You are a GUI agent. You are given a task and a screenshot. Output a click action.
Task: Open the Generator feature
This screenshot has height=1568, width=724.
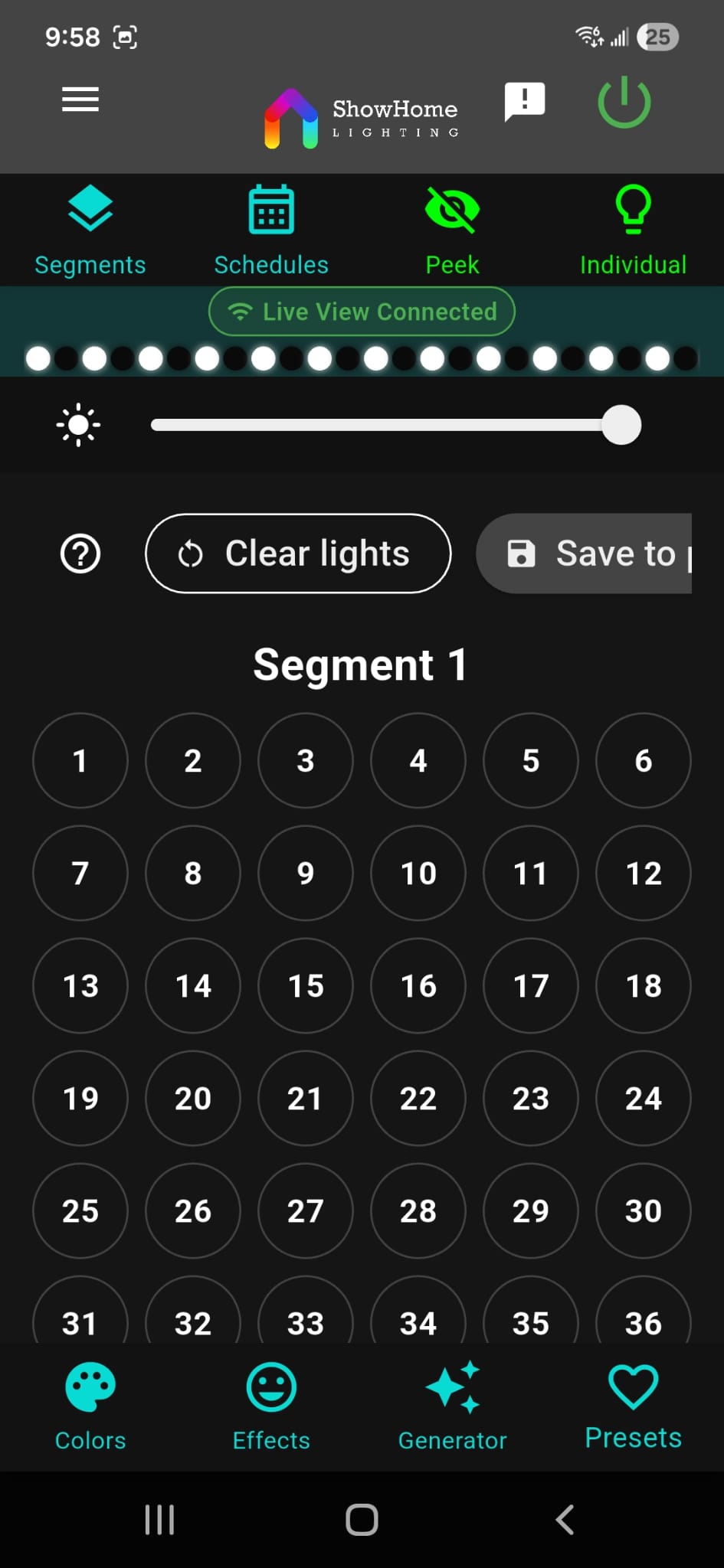coord(452,1405)
